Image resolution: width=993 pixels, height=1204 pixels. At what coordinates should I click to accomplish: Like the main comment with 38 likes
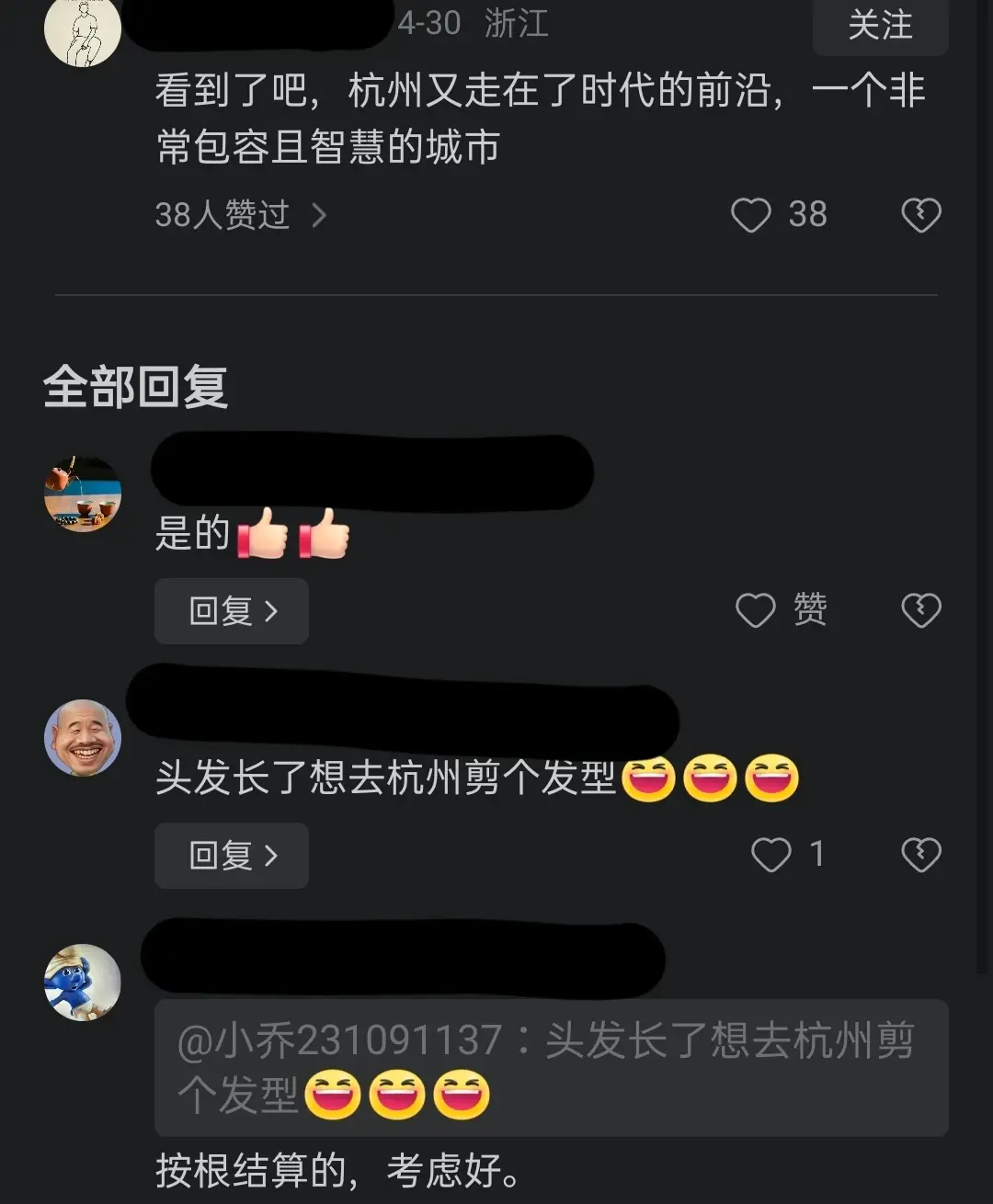point(752,215)
